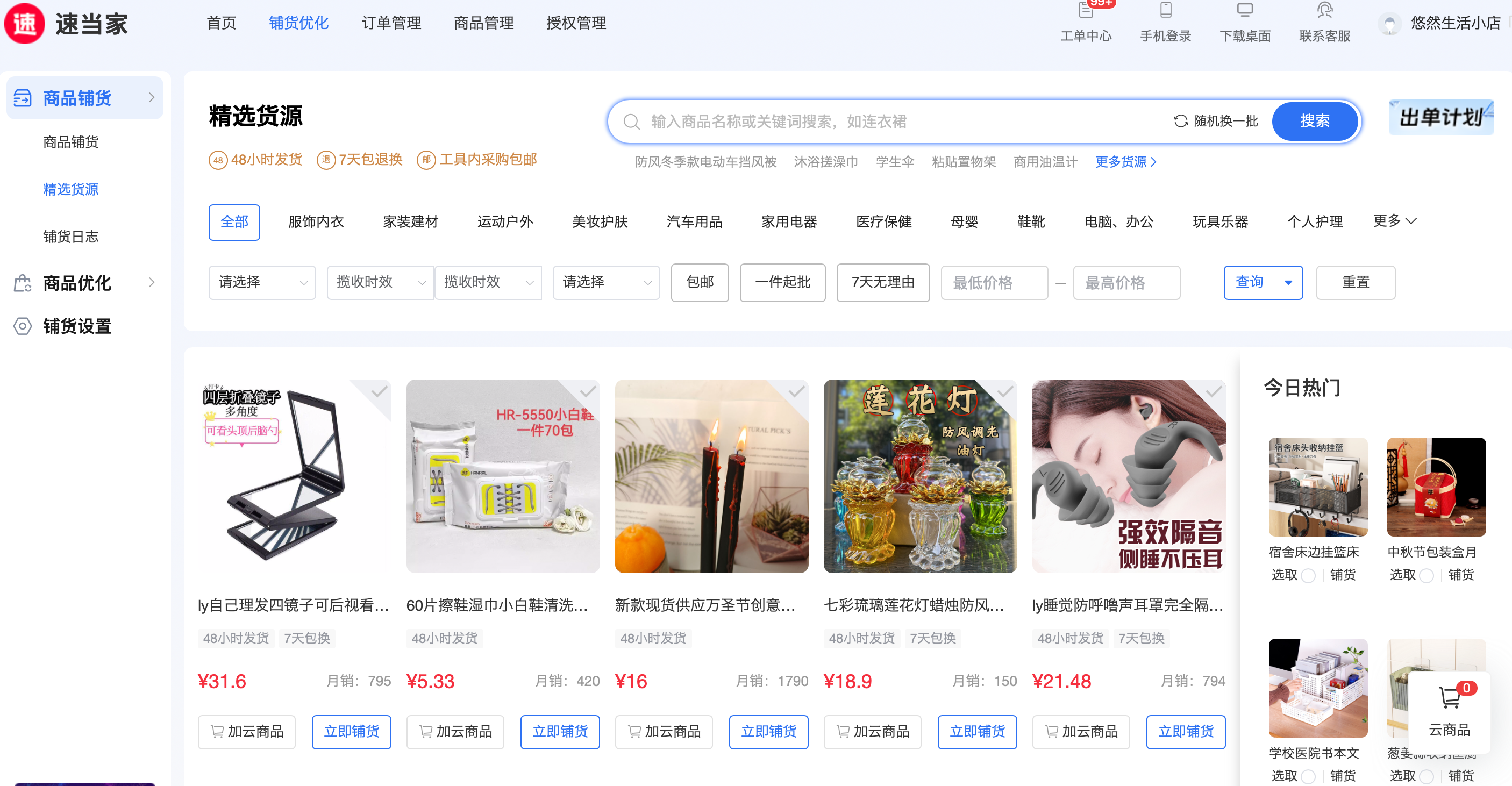Focus the product keyword search field

click(x=880, y=122)
